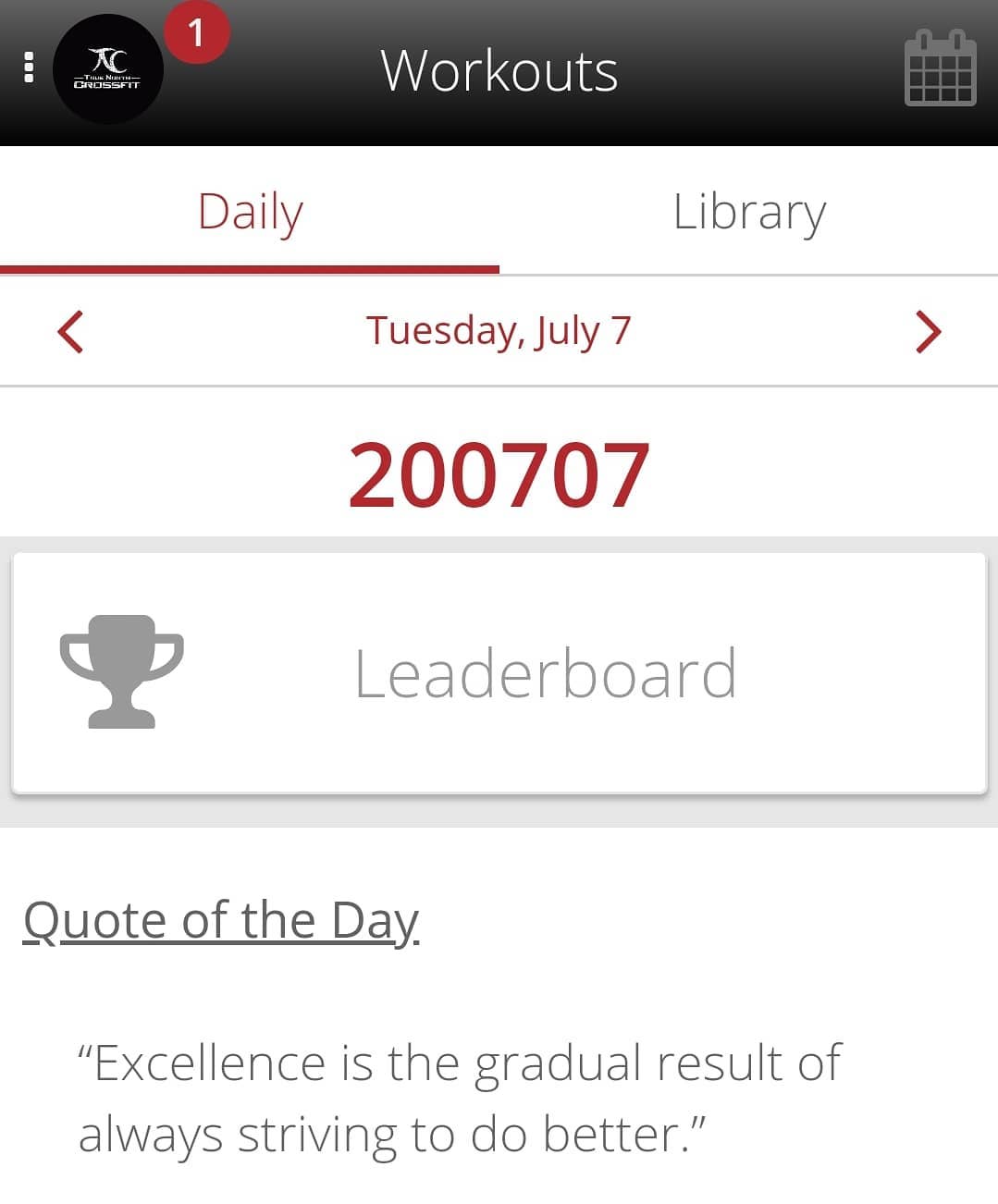The image size is (998, 1204).
Task: Go to the next day's workout
Action: pyautogui.click(x=928, y=331)
